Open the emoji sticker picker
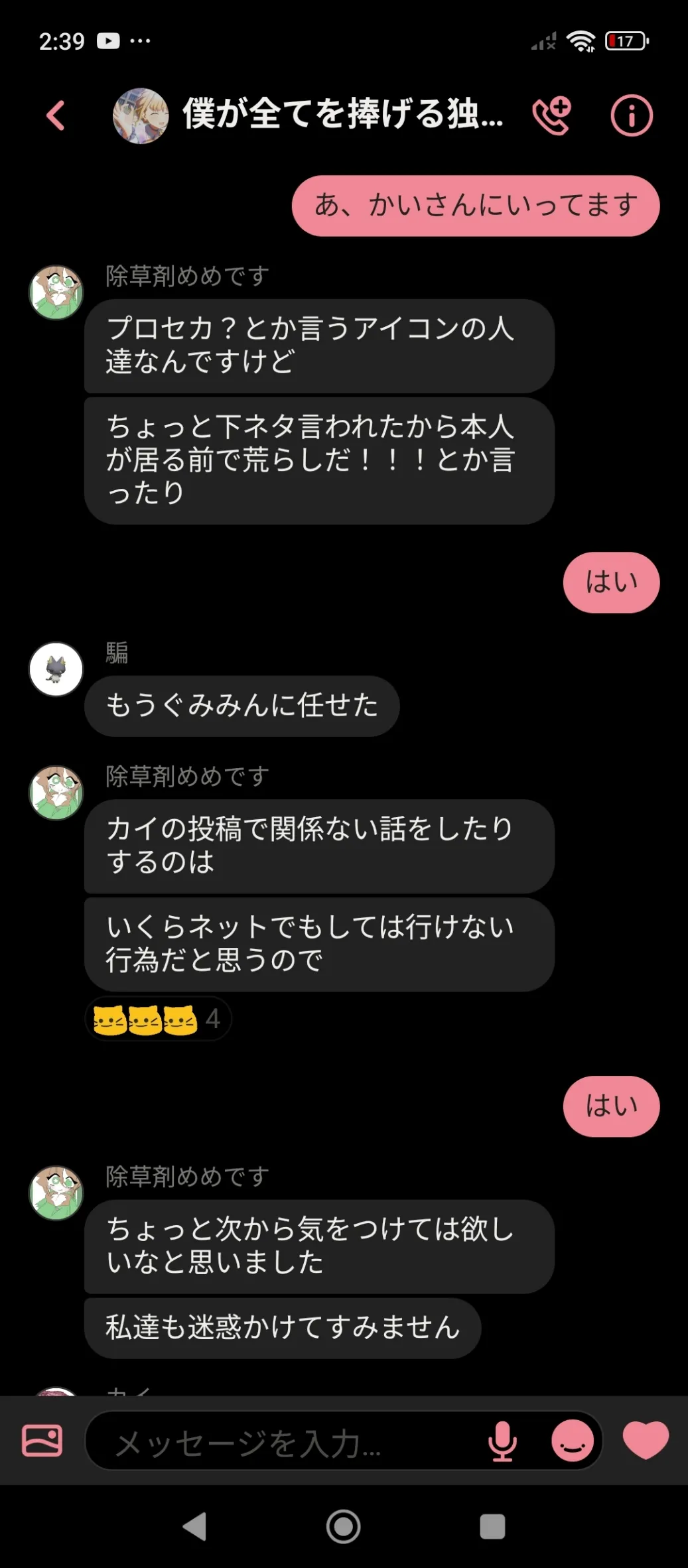 (573, 1441)
